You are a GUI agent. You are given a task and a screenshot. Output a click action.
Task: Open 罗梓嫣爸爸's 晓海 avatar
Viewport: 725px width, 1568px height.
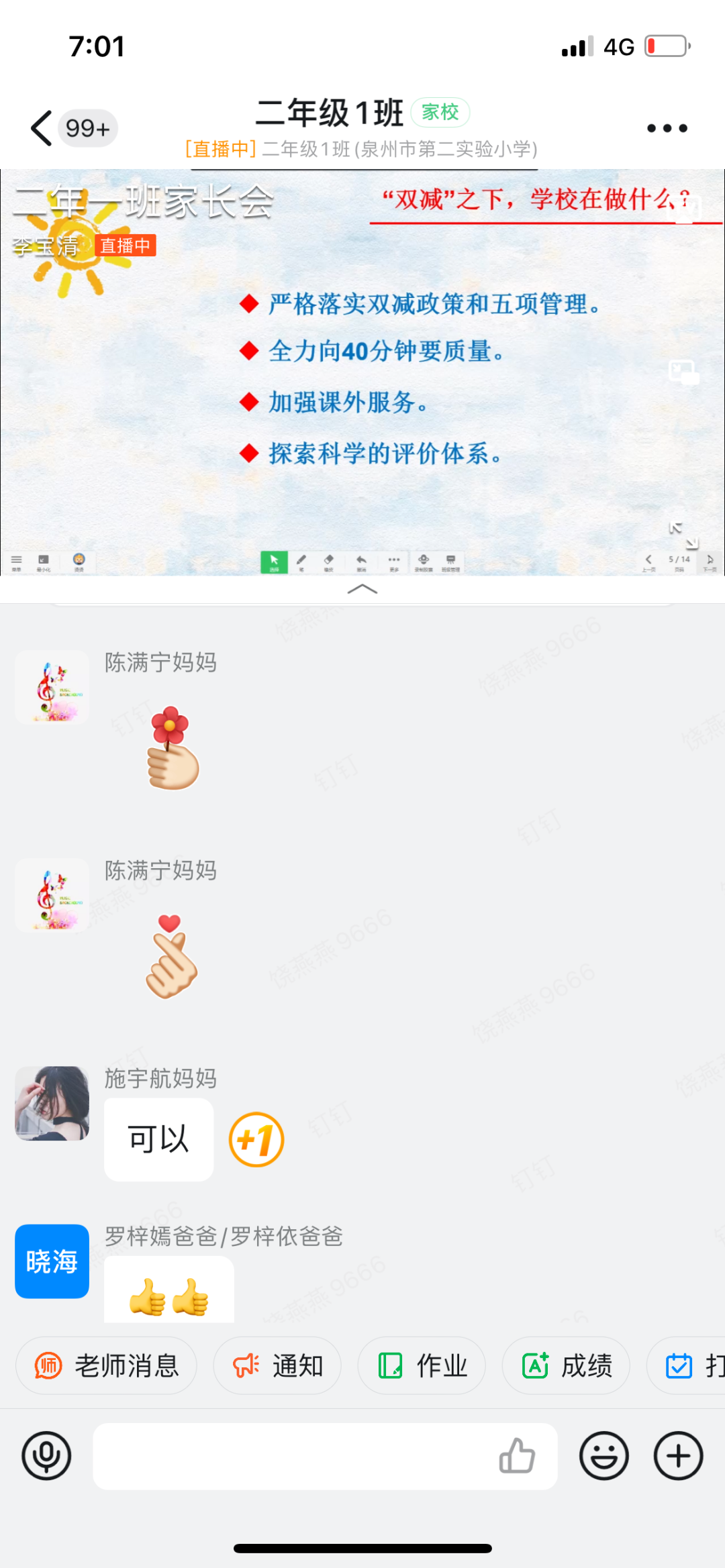click(52, 1261)
